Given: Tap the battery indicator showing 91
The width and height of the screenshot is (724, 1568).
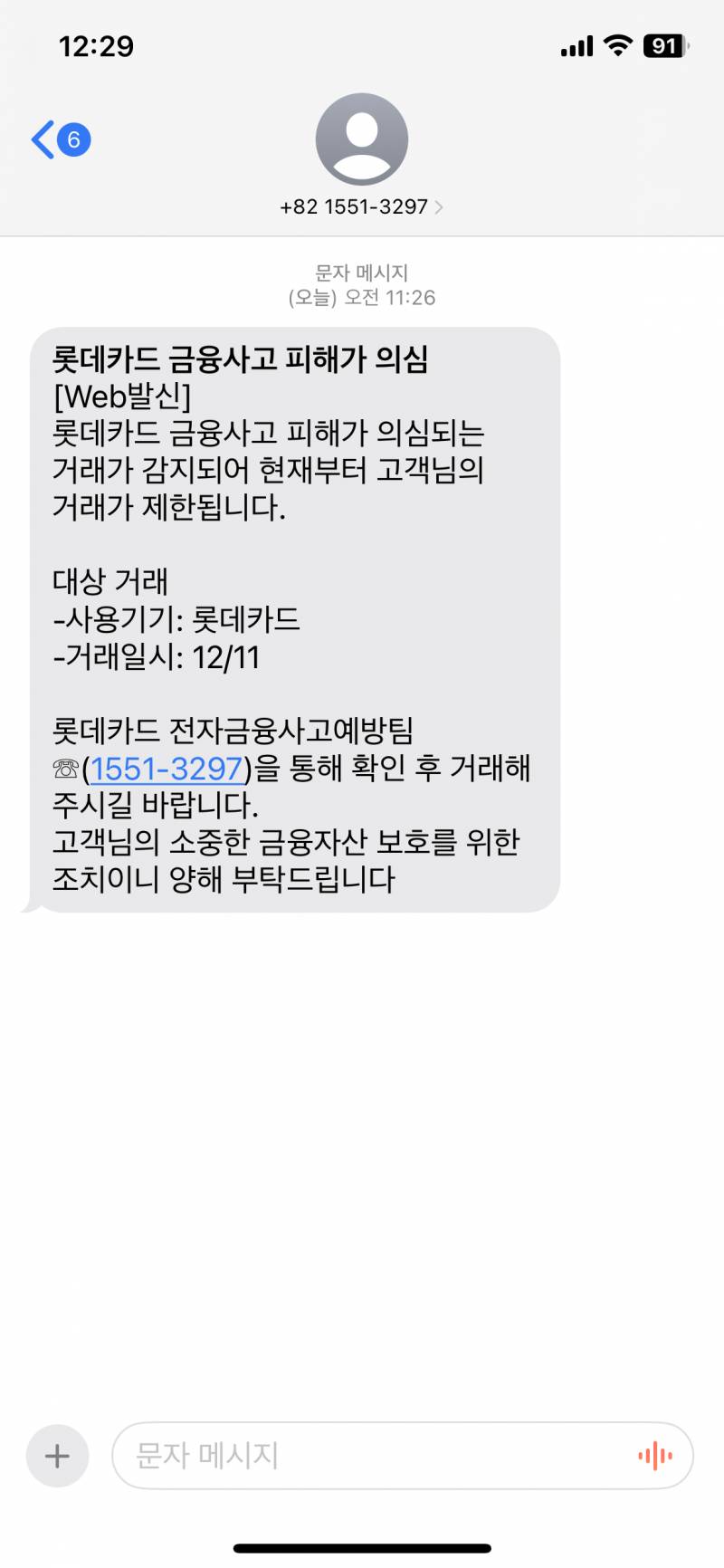Looking at the screenshot, I should [x=660, y=45].
